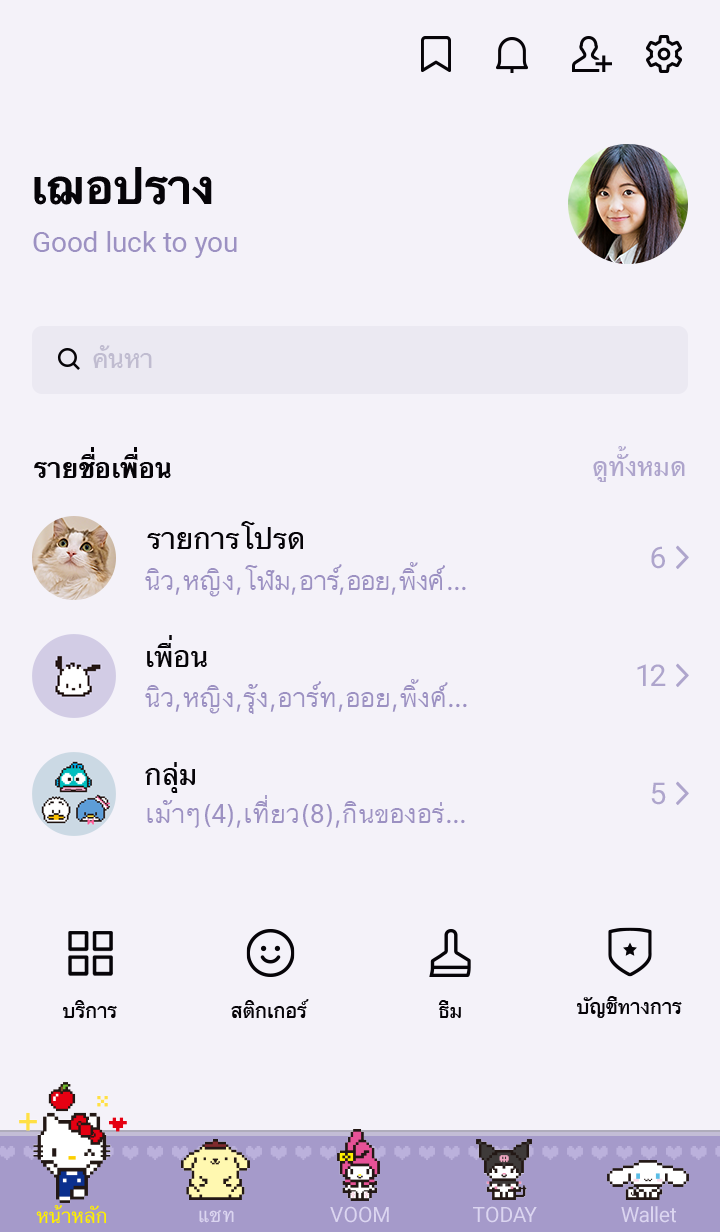Expand the รายการโปรด favorites list
Viewport: 720px width, 1232px height.
[x=360, y=558]
